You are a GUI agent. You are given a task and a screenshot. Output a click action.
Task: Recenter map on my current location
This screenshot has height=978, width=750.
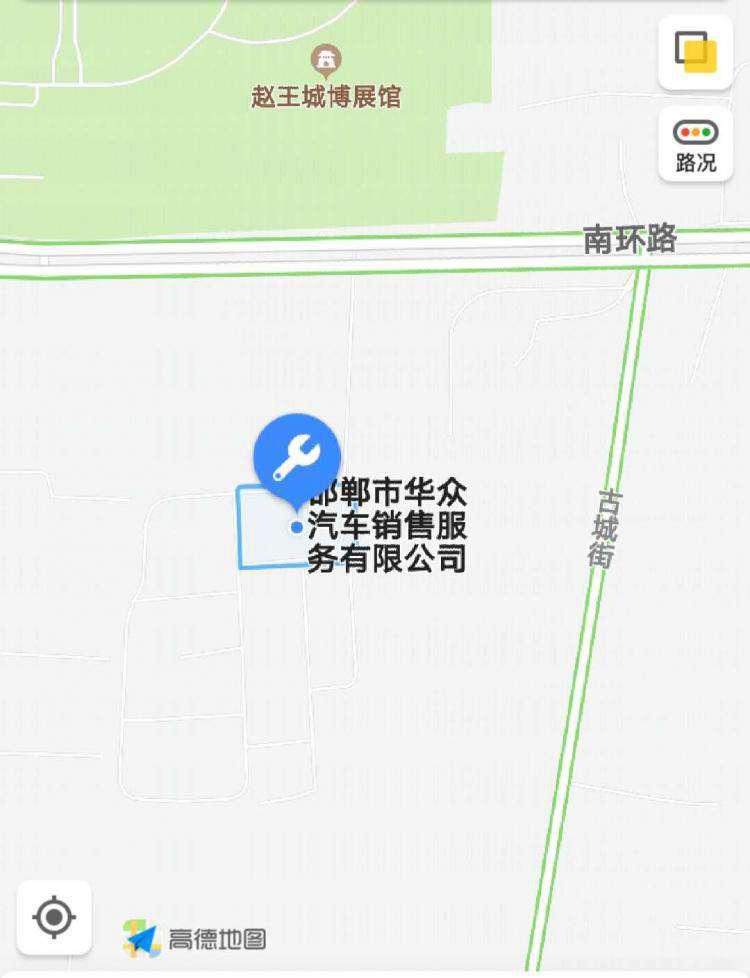pos(54,916)
